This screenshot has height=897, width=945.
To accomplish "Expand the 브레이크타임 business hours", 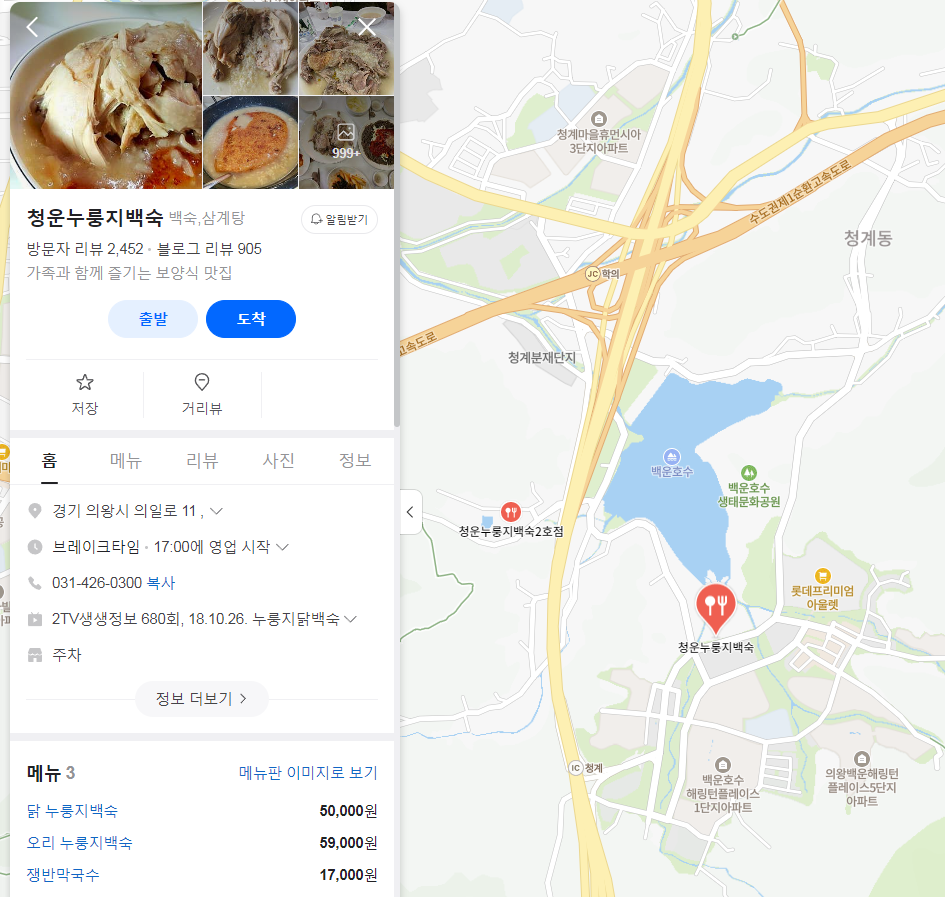I will pos(282,547).
